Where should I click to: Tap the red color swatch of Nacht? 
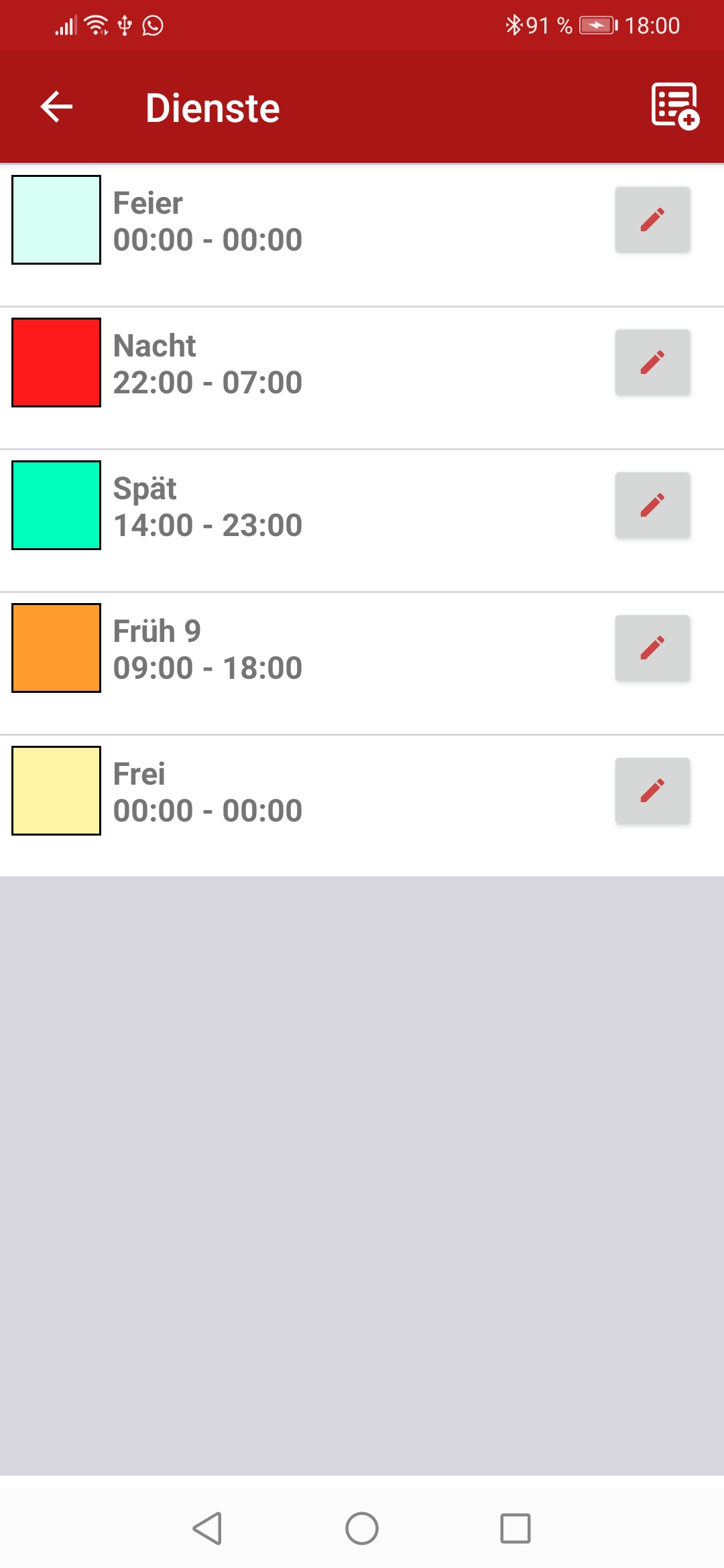pyautogui.click(x=56, y=363)
